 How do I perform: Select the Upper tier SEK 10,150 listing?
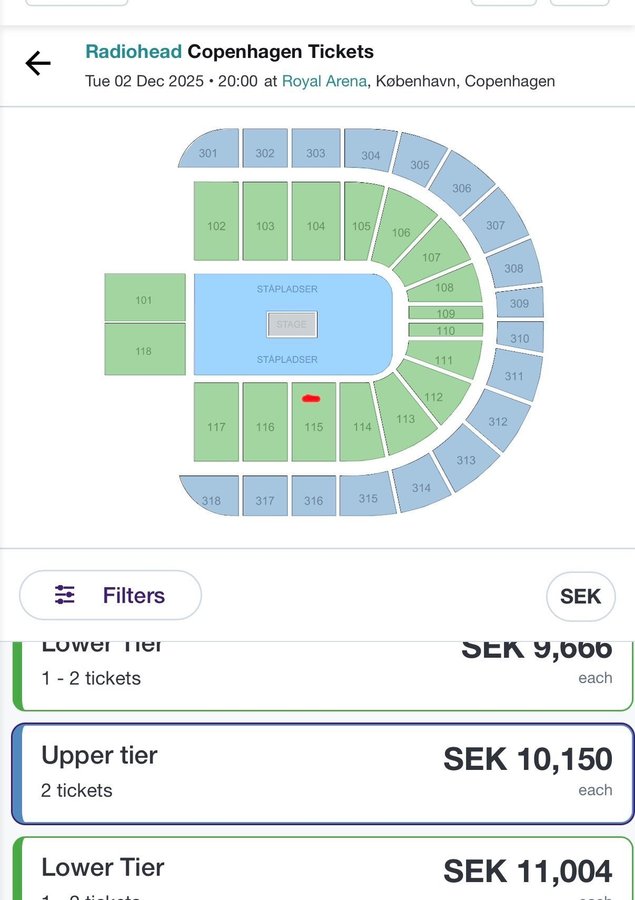click(x=322, y=772)
